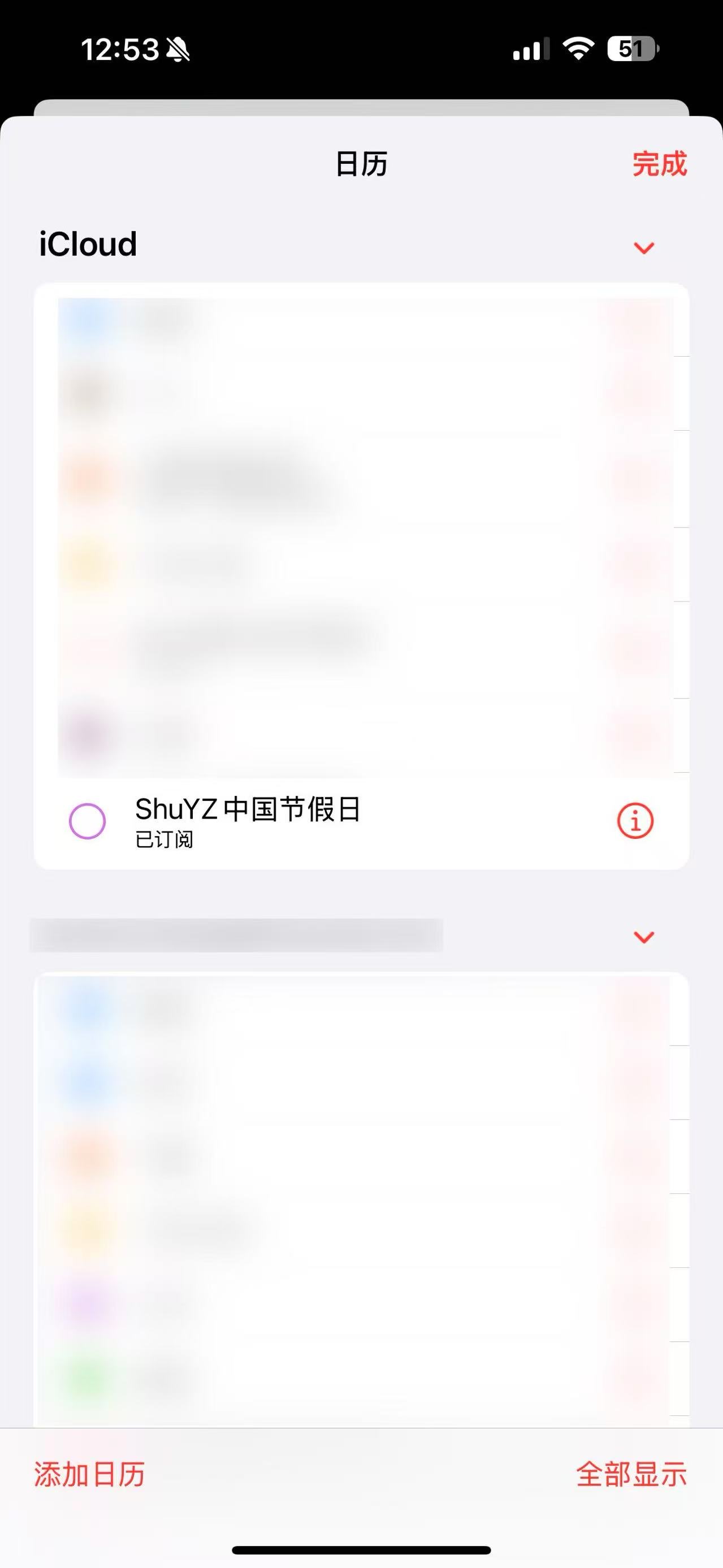The height and width of the screenshot is (1568, 723).
Task: Tap 添加日历 to add a calendar
Action: click(89, 1474)
